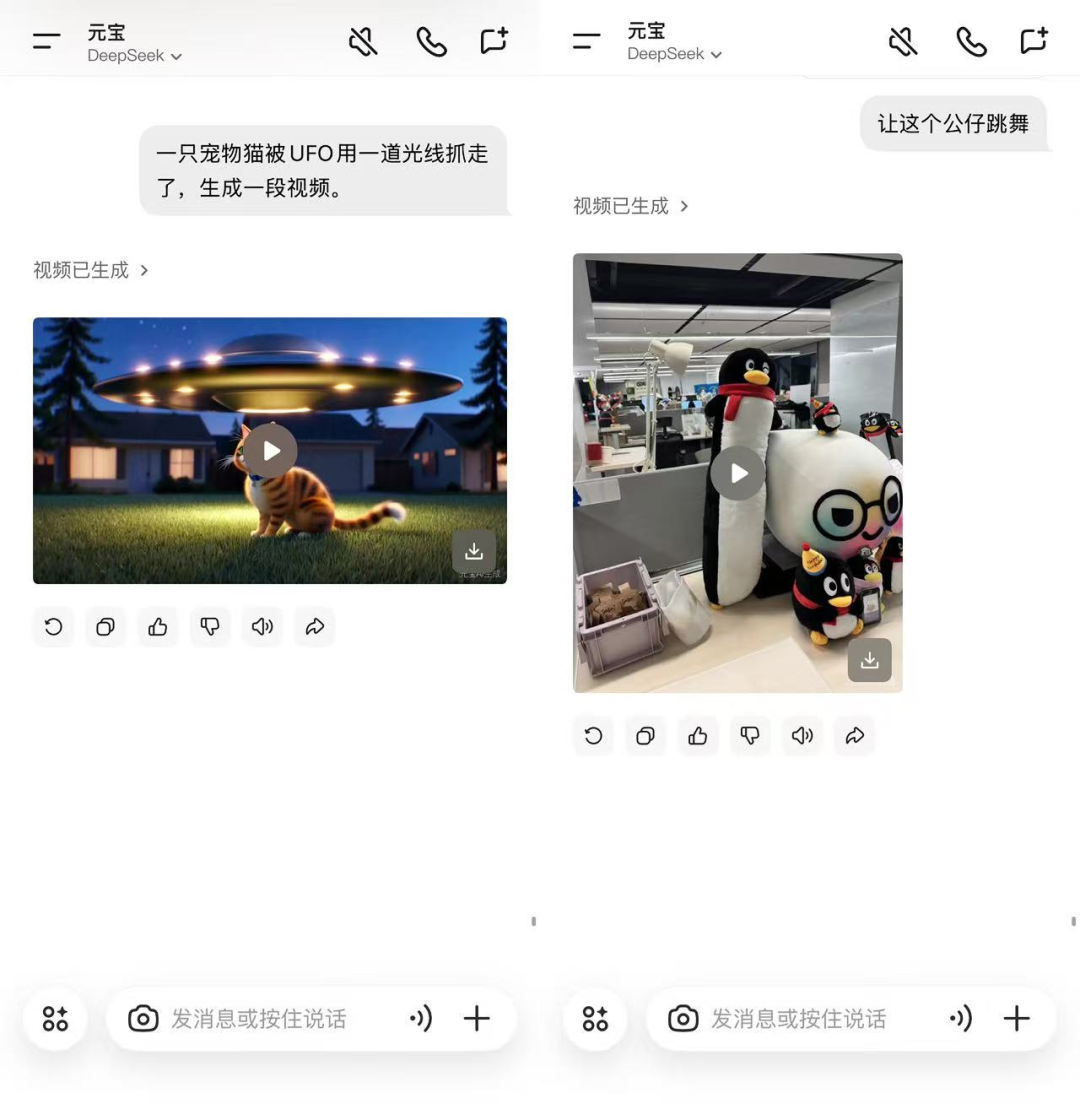This screenshot has width=1080, height=1104.
Task: Give a thumbs up to the UFO video
Action: tap(157, 627)
